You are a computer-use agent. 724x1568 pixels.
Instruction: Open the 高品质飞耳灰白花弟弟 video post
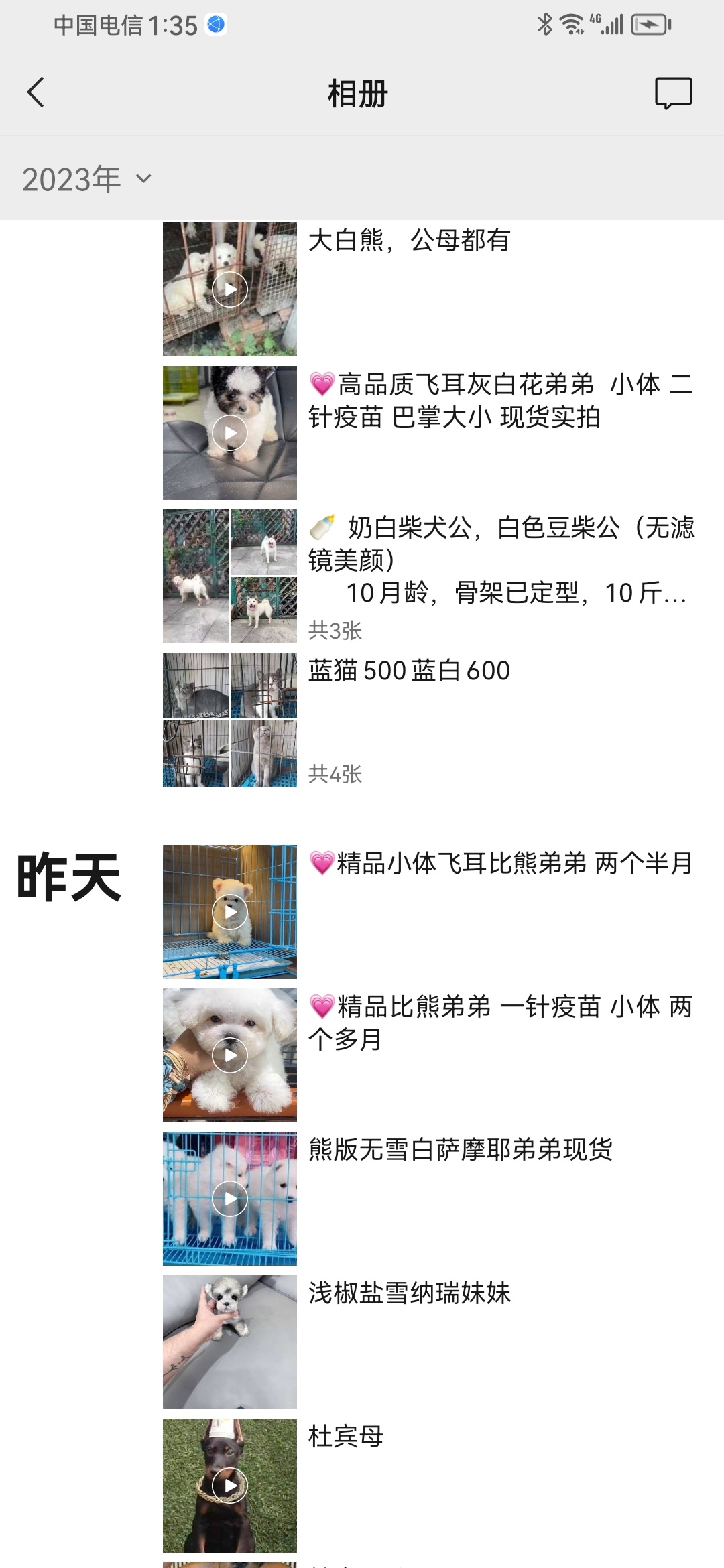pyautogui.click(x=230, y=433)
